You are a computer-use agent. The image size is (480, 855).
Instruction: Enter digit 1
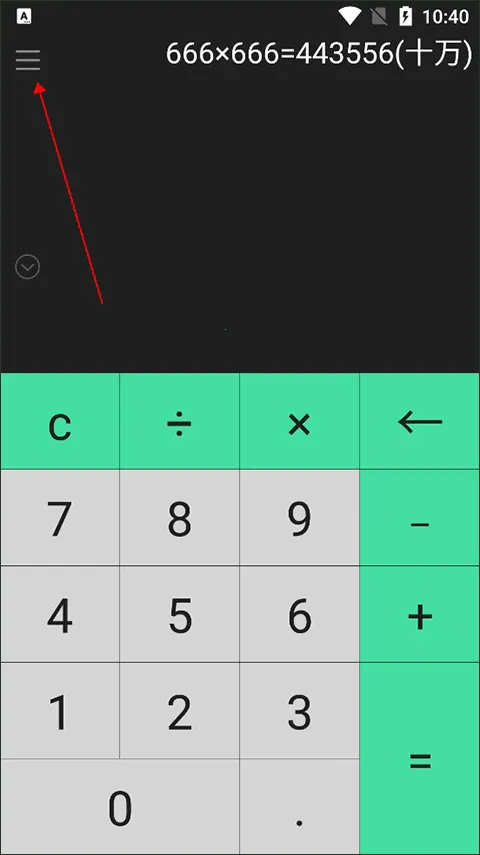(x=60, y=711)
